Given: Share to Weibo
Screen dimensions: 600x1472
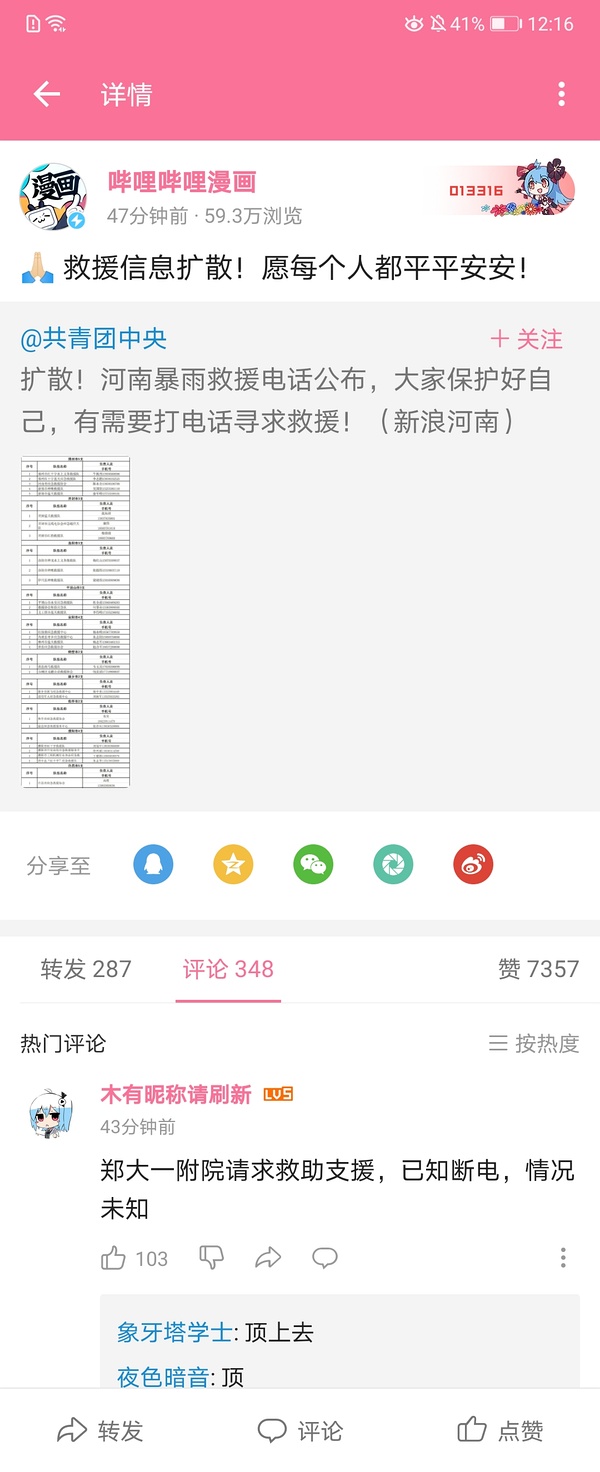Looking at the screenshot, I should (473, 865).
